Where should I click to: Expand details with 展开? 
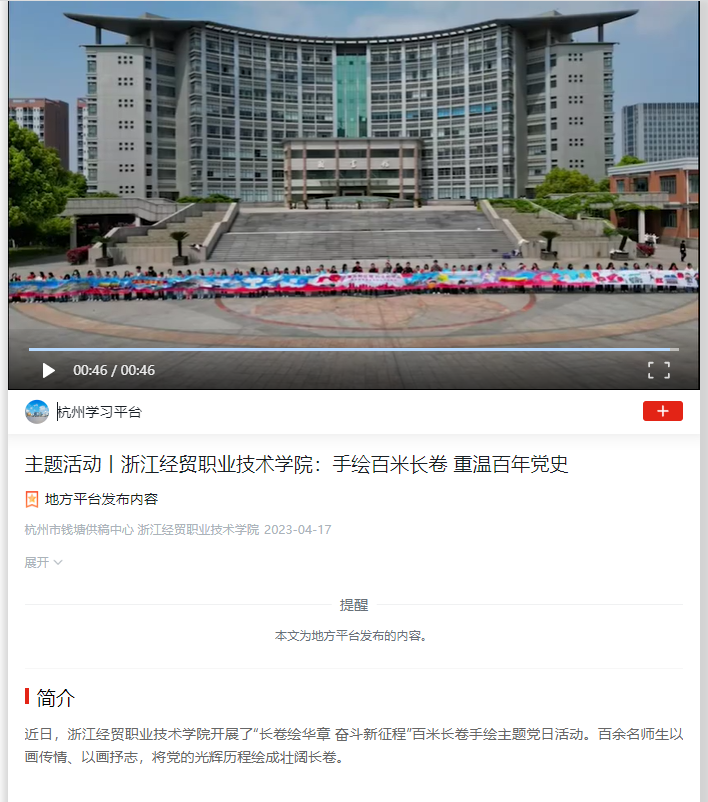coord(43,562)
